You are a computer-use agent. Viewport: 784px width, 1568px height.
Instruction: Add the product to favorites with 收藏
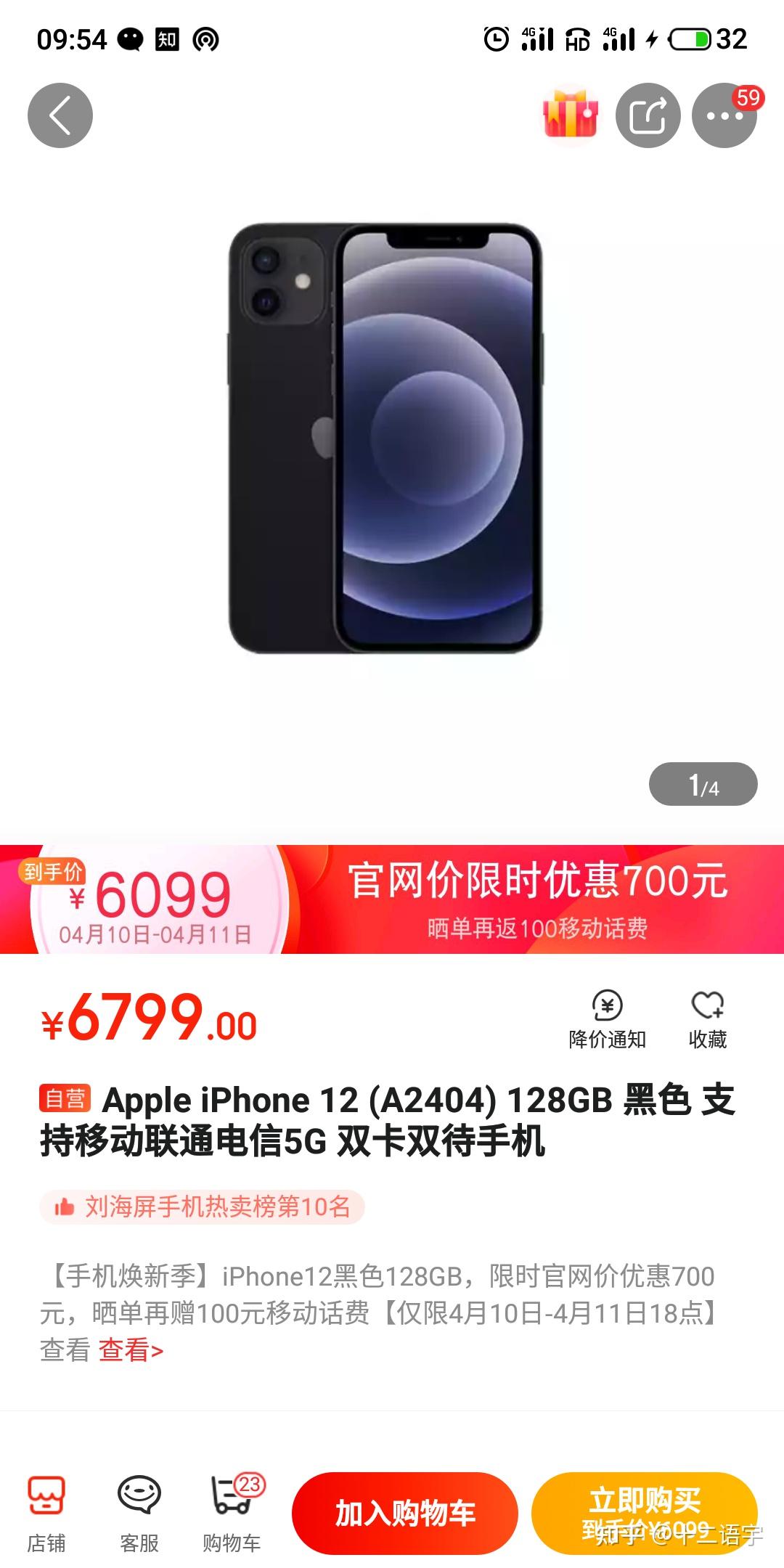[x=707, y=1019]
